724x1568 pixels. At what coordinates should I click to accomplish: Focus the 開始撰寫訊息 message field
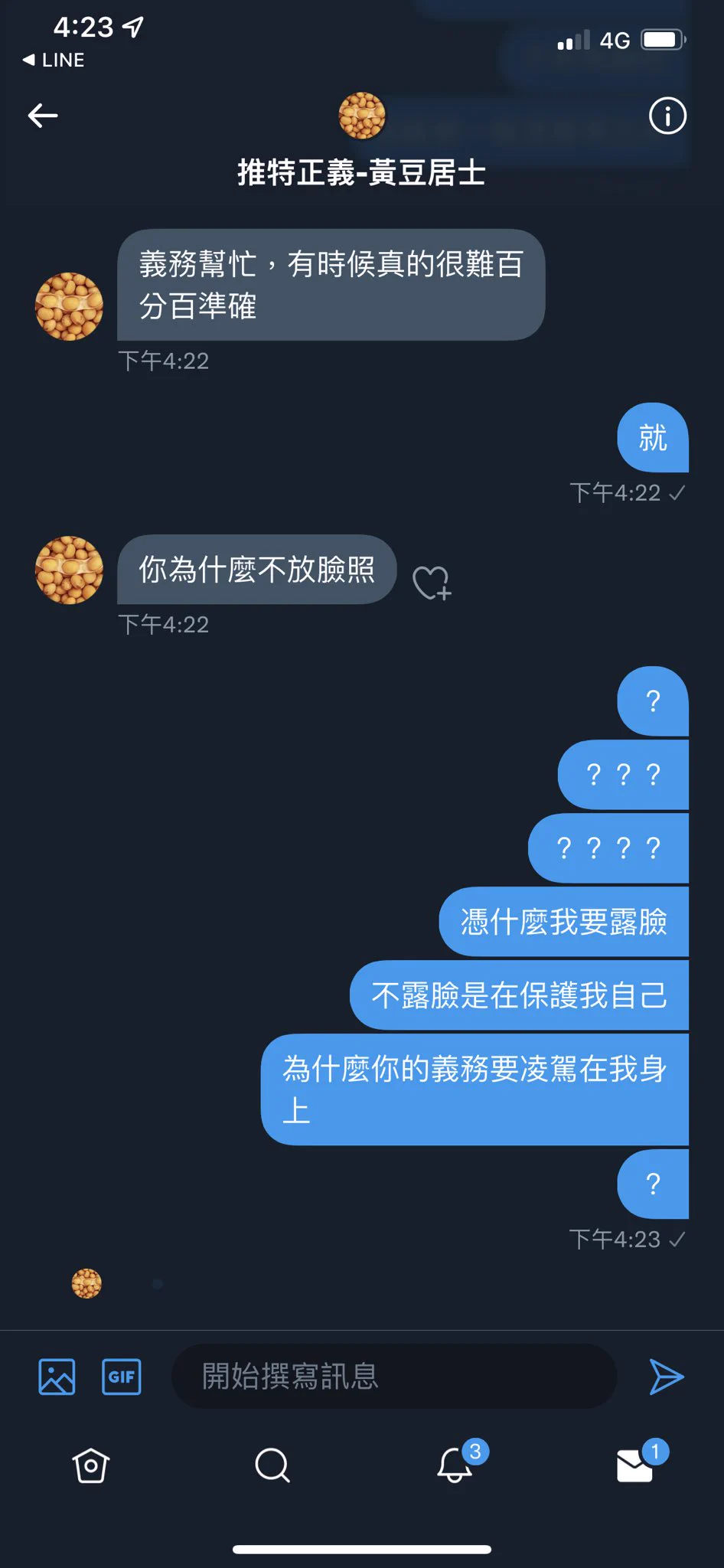394,1377
